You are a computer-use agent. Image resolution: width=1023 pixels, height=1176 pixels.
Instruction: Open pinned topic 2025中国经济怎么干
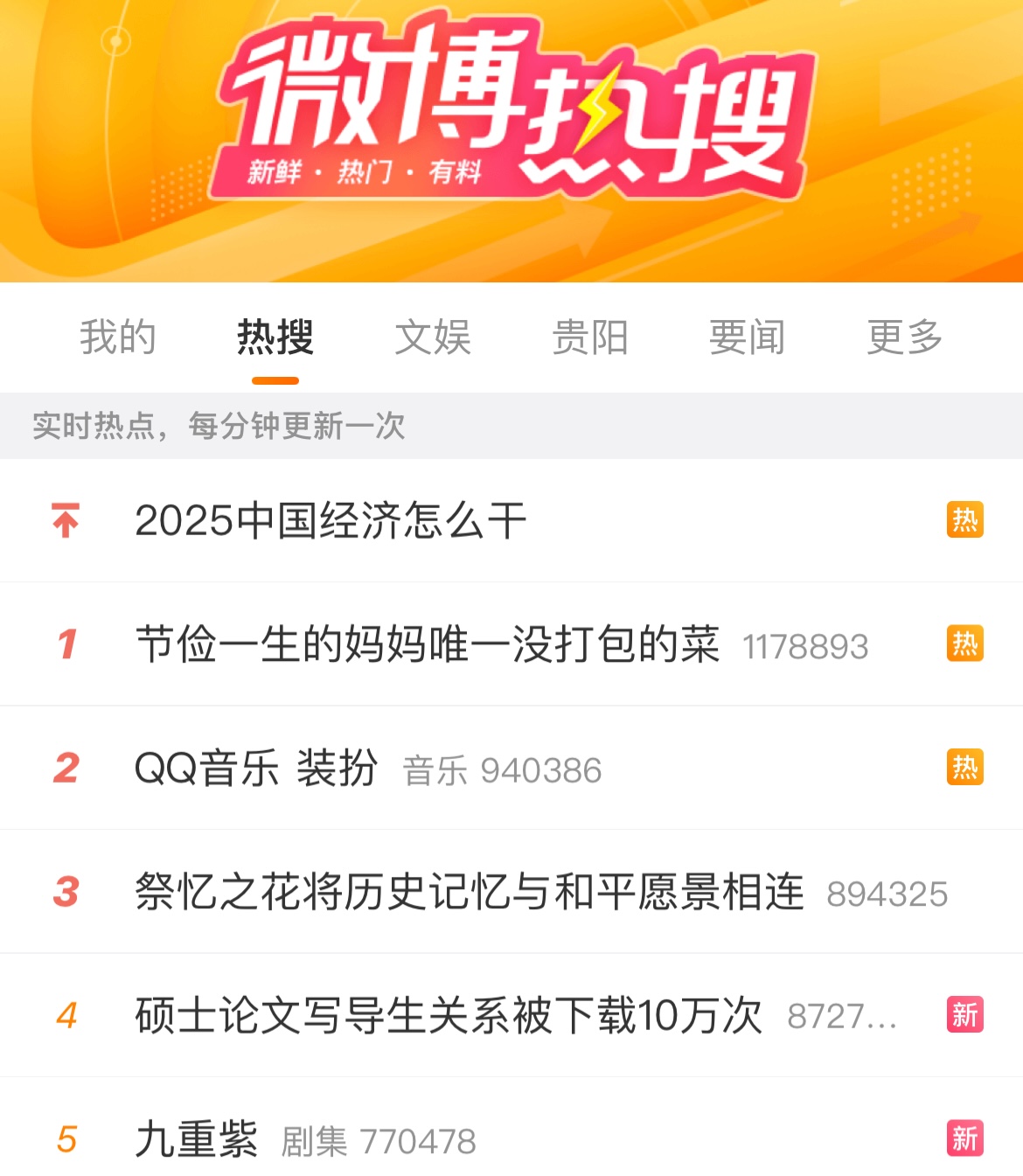click(331, 521)
